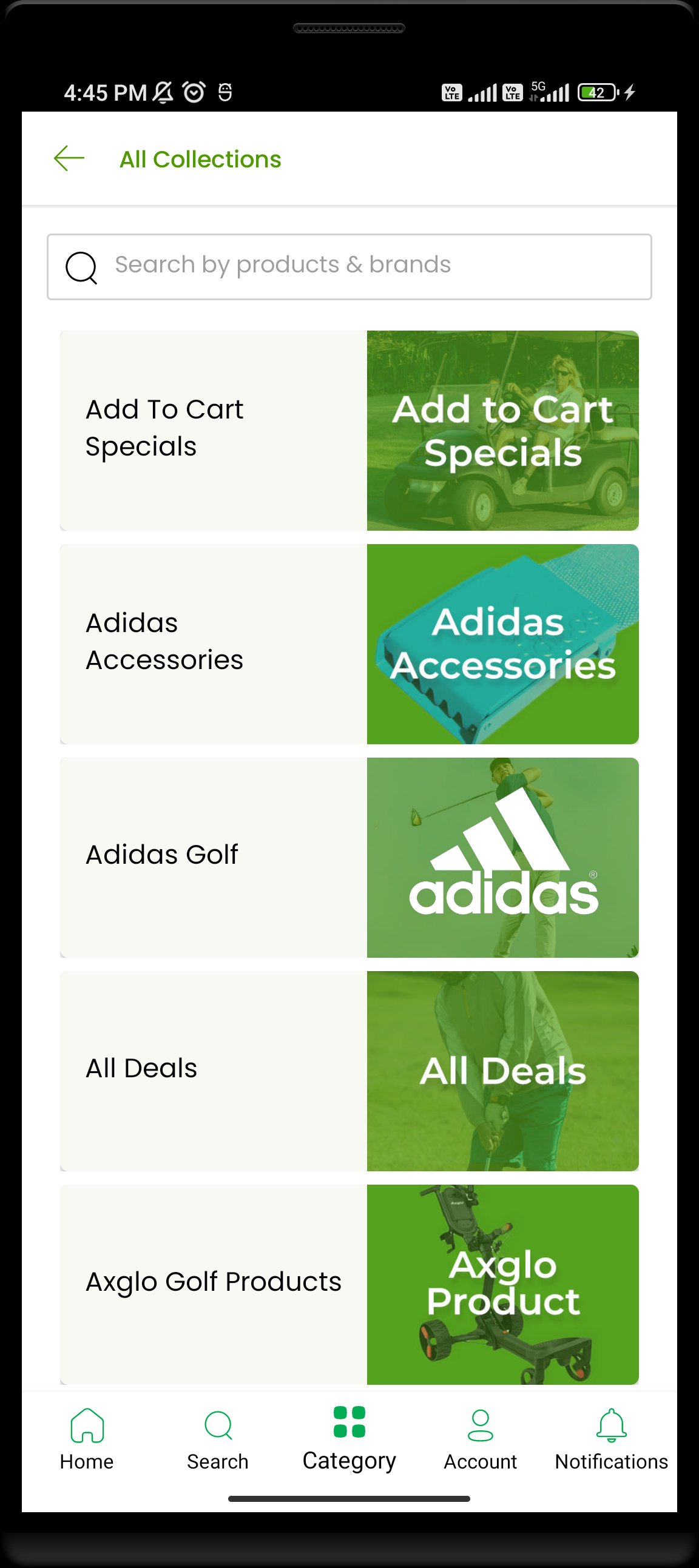View the All Deals collection
The width and height of the screenshot is (699, 1568).
[349, 1071]
